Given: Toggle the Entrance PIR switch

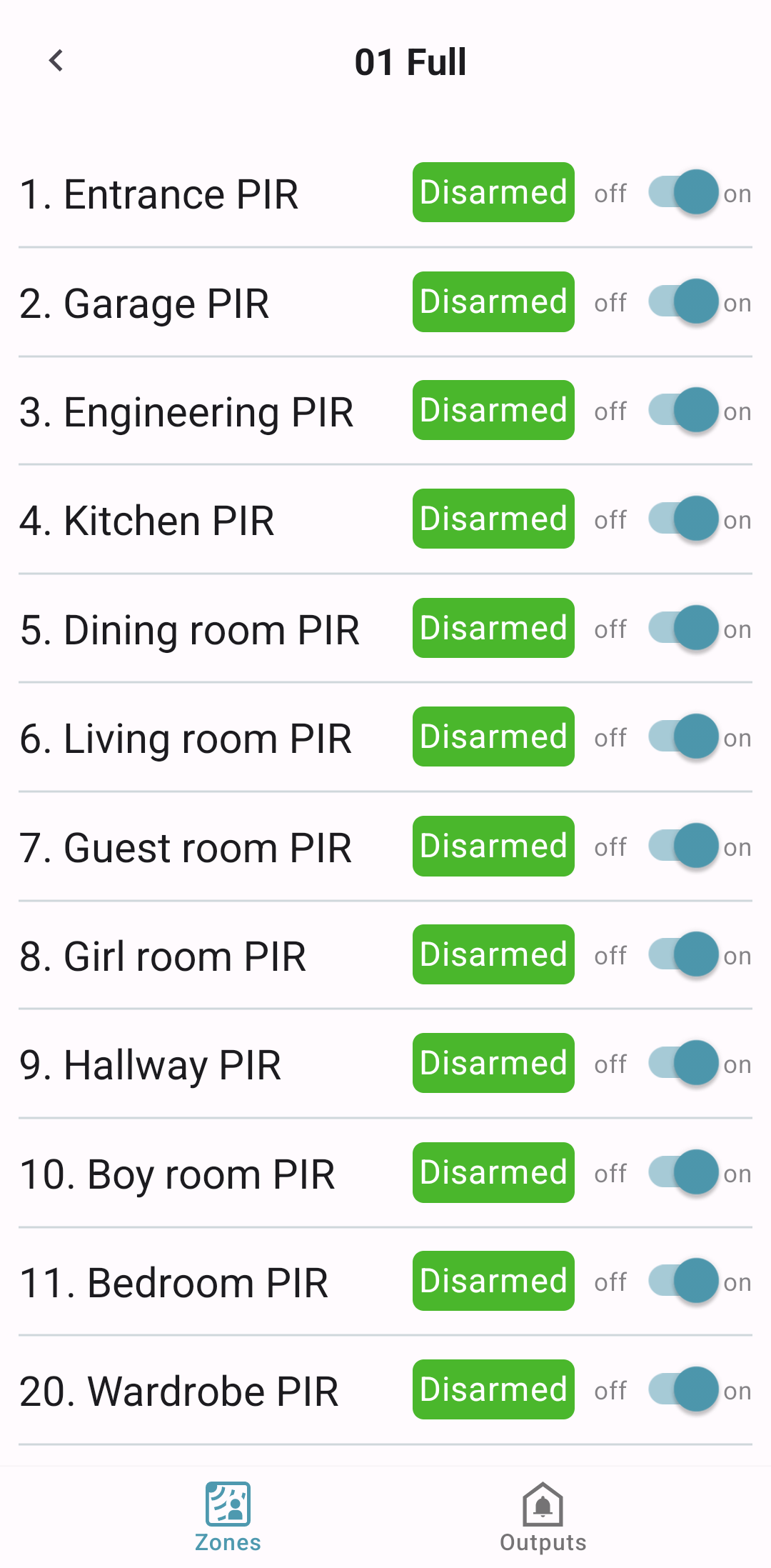Looking at the screenshot, I should (x=683, y=192).
